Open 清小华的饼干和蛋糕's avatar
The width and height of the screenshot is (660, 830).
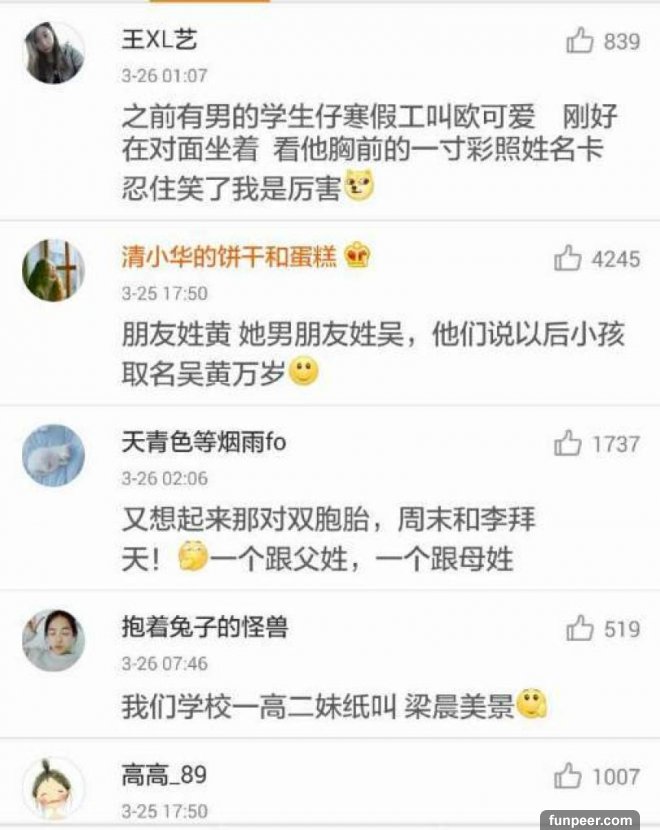coord(54,269)
